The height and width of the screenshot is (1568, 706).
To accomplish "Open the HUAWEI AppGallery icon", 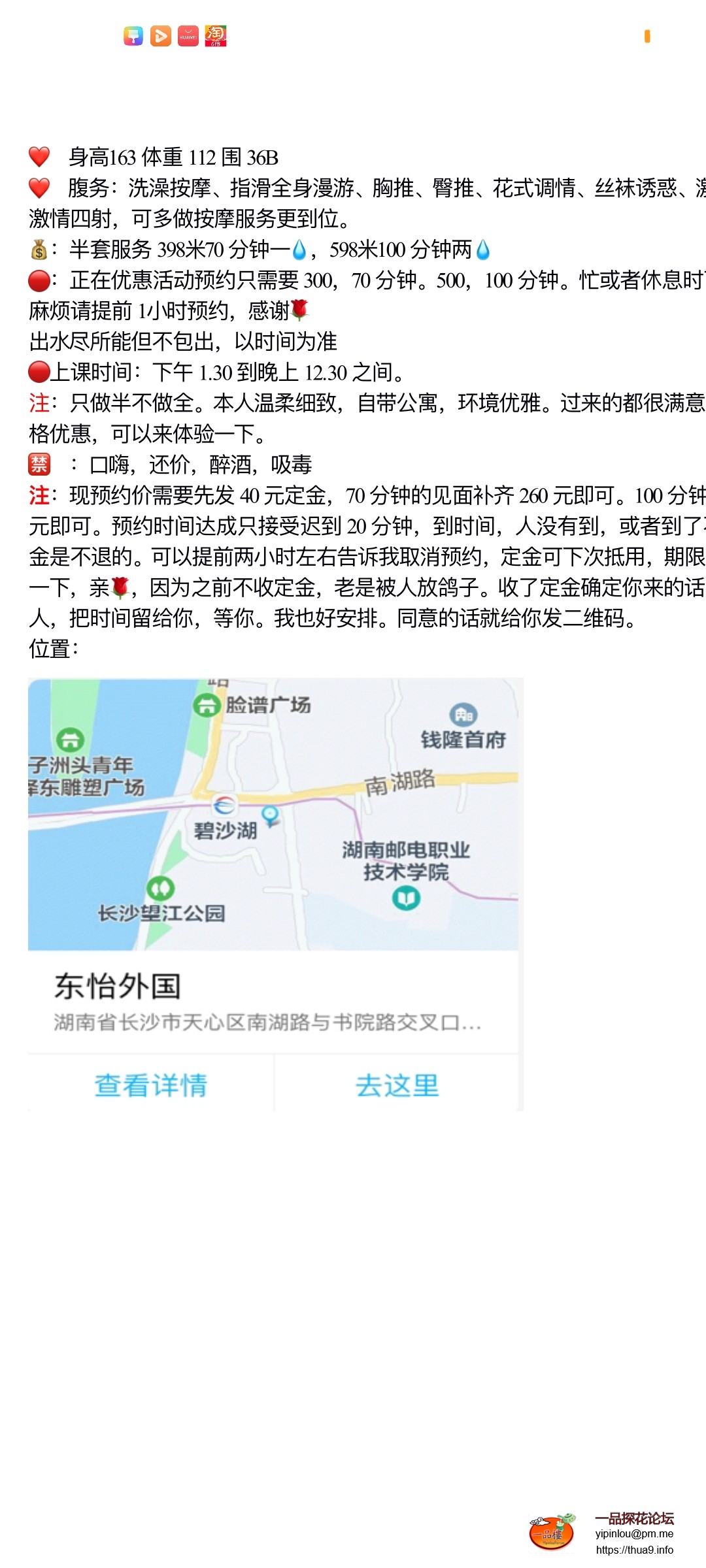I will (188, 36).
